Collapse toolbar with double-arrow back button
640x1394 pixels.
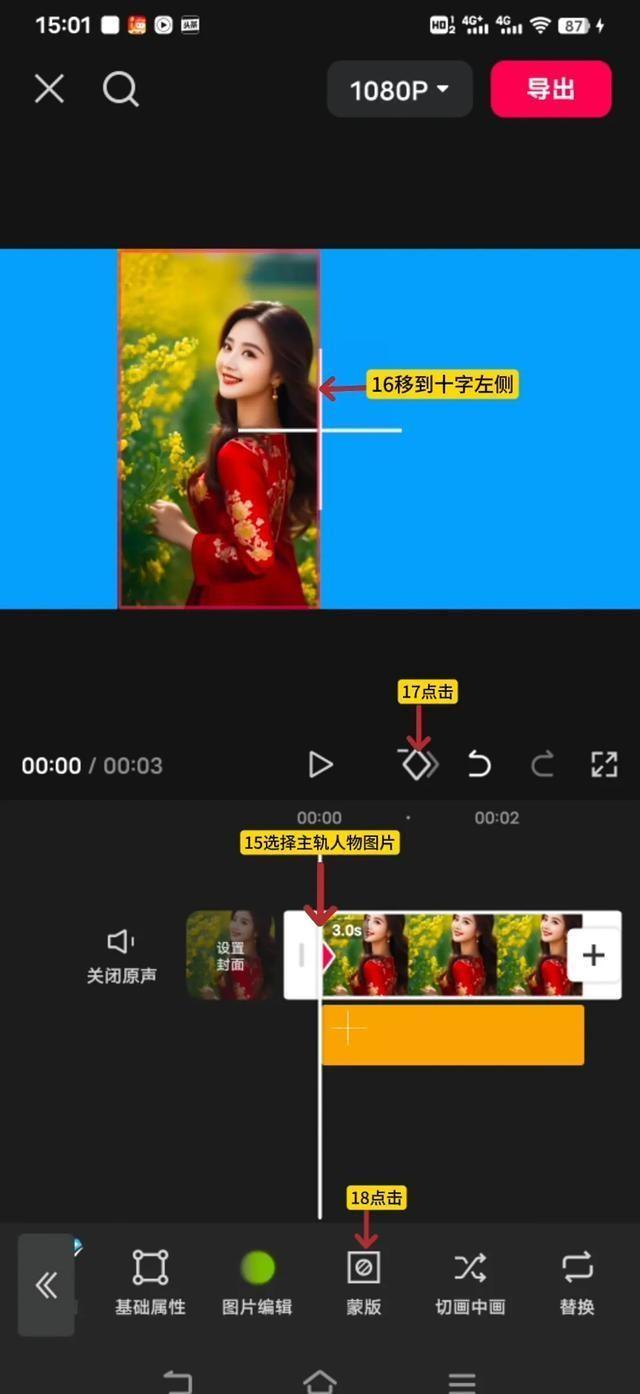pyautogui.click(x=46, y=1285)
